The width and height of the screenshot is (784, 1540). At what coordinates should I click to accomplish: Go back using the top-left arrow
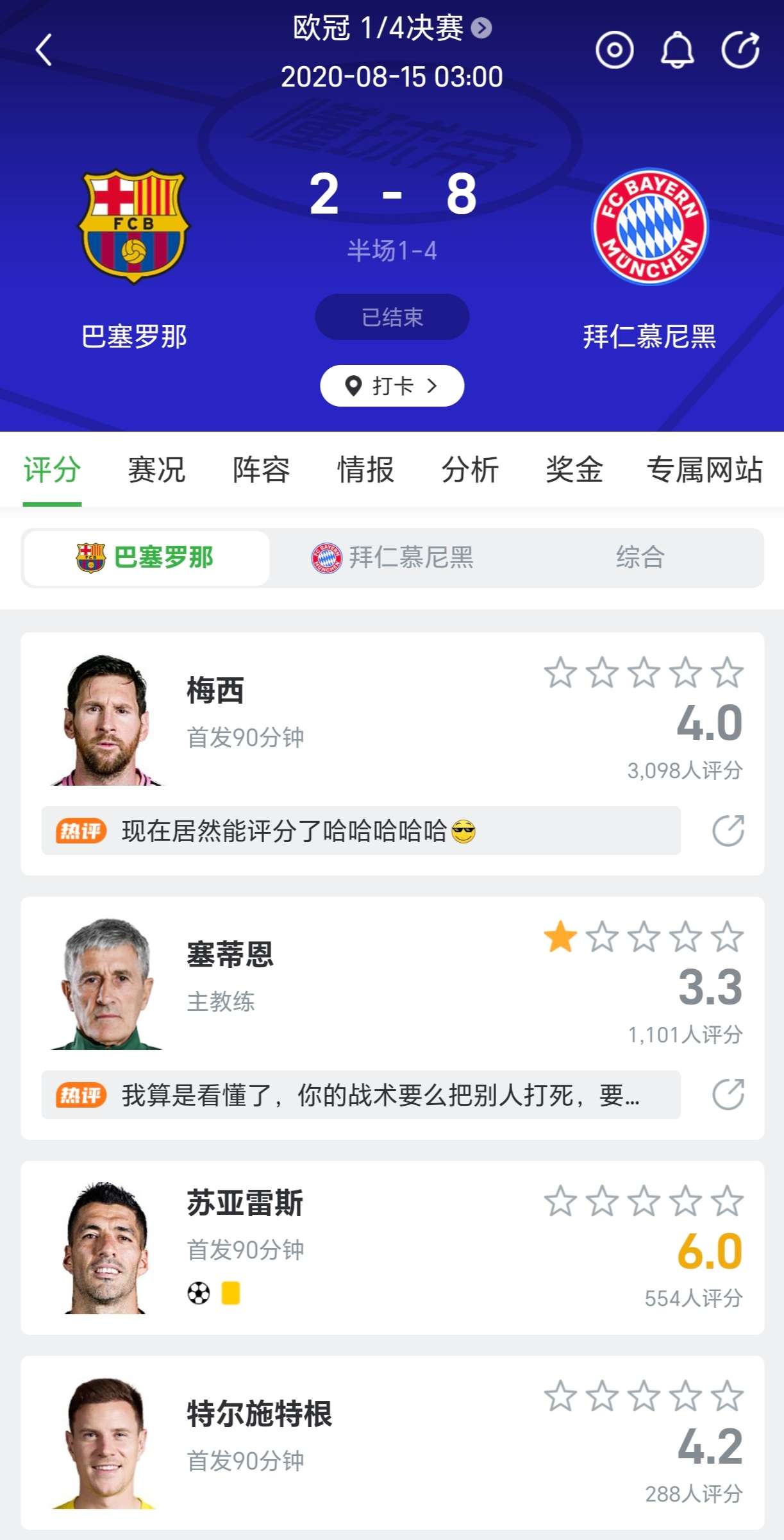coord(44,50)
